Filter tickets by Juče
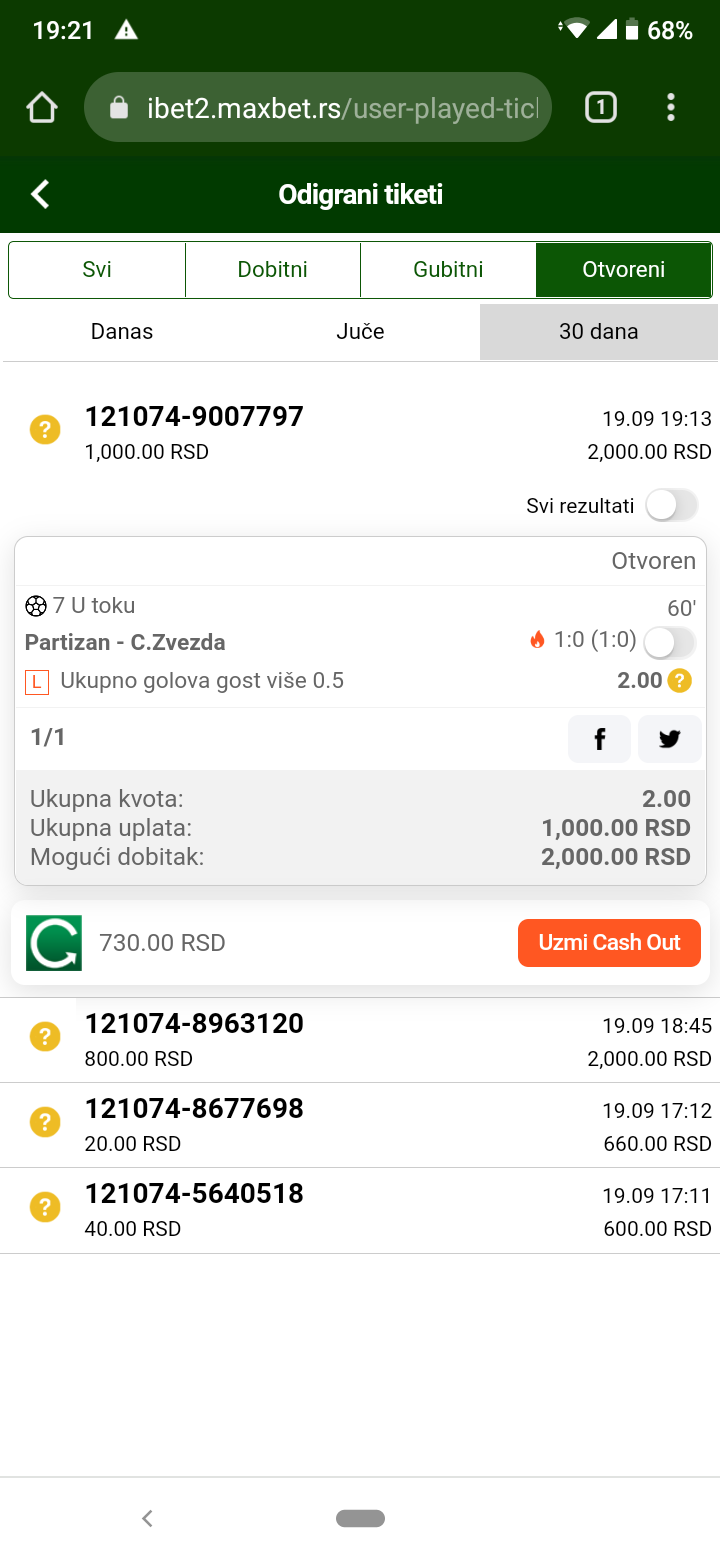Image resolution: width=720 pixels, height=1560 pixels. point(360,332)
